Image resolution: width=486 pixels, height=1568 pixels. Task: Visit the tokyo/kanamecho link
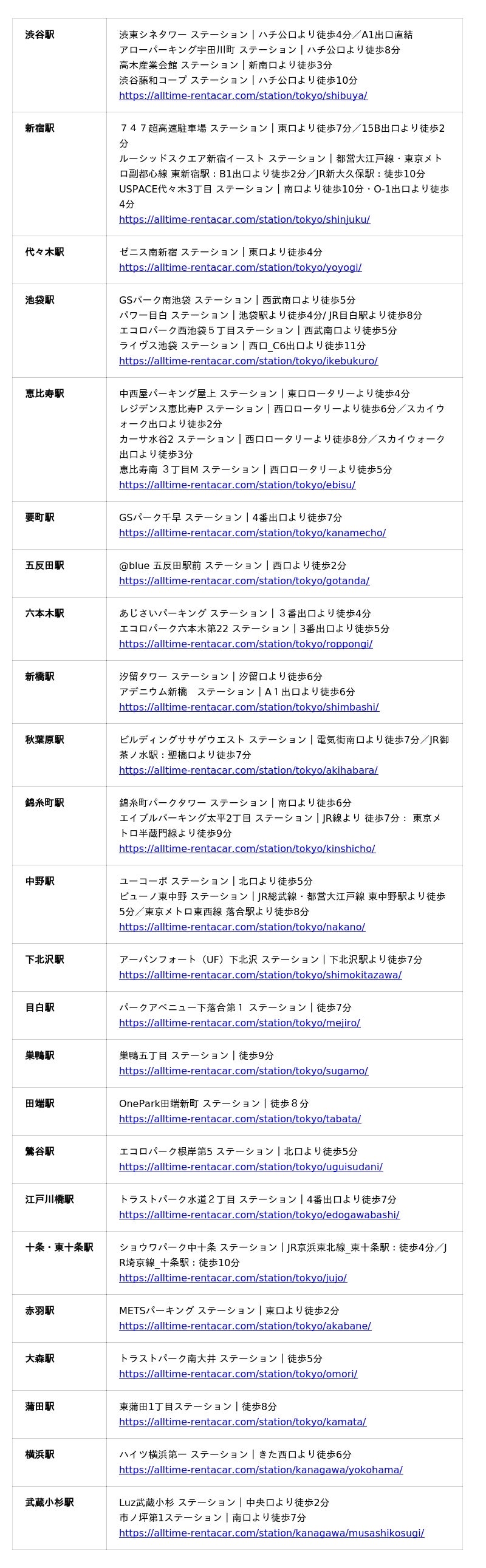pos(252,533)
